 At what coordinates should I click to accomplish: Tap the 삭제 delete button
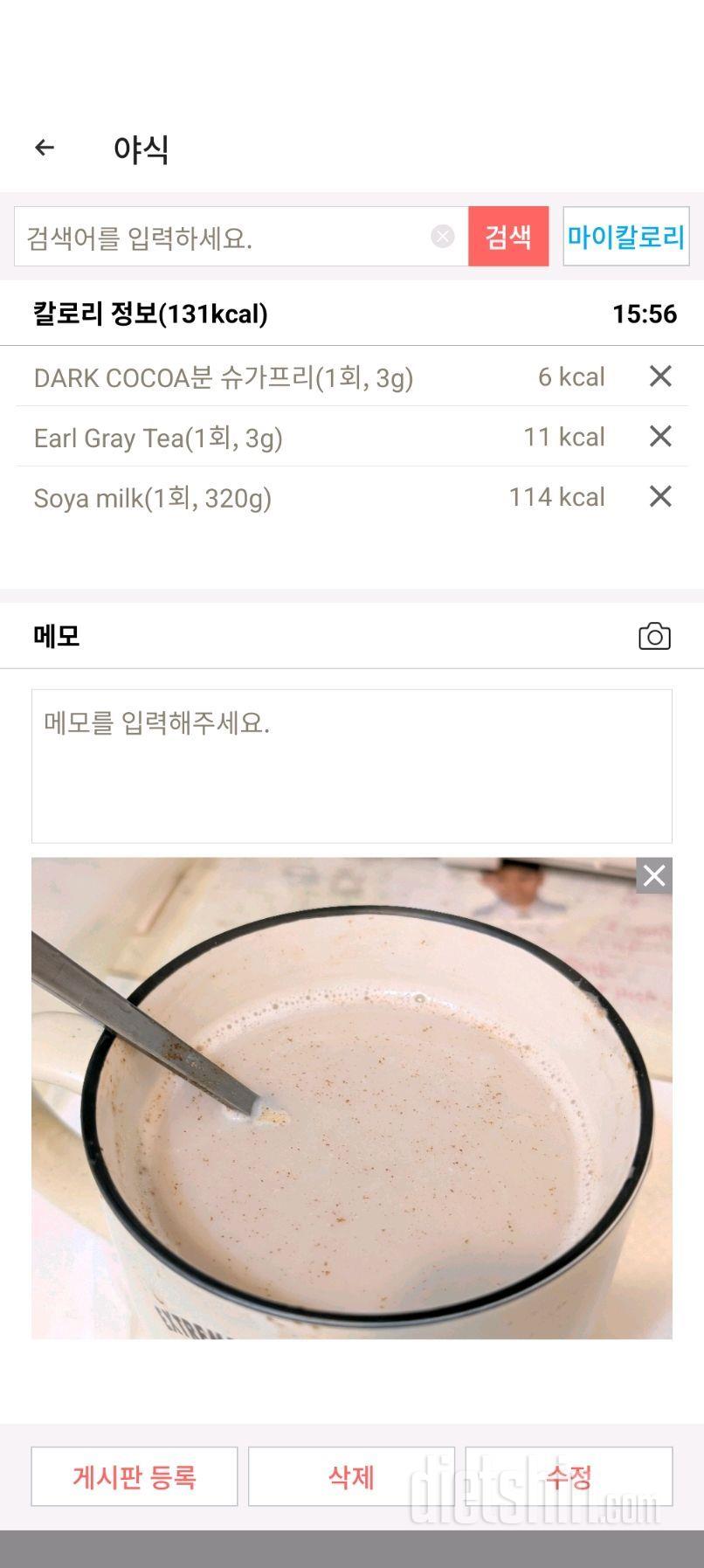(351, 1476)
